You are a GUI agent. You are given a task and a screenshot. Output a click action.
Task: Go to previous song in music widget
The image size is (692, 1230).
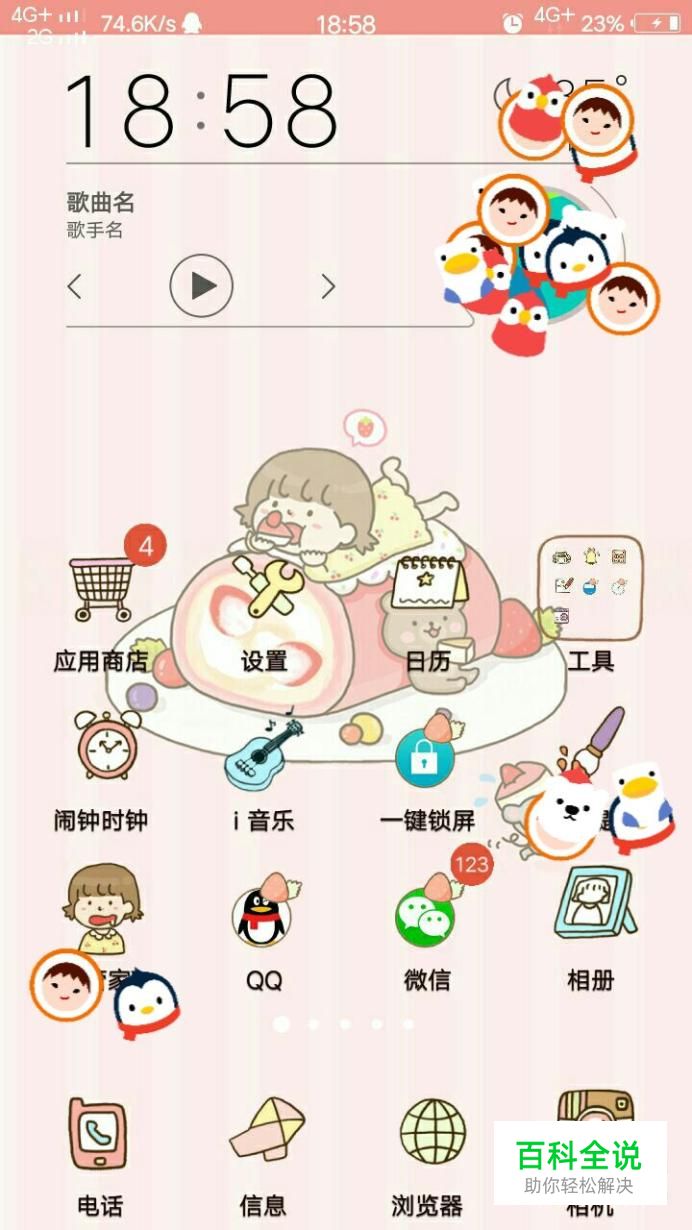click(74, 287)
